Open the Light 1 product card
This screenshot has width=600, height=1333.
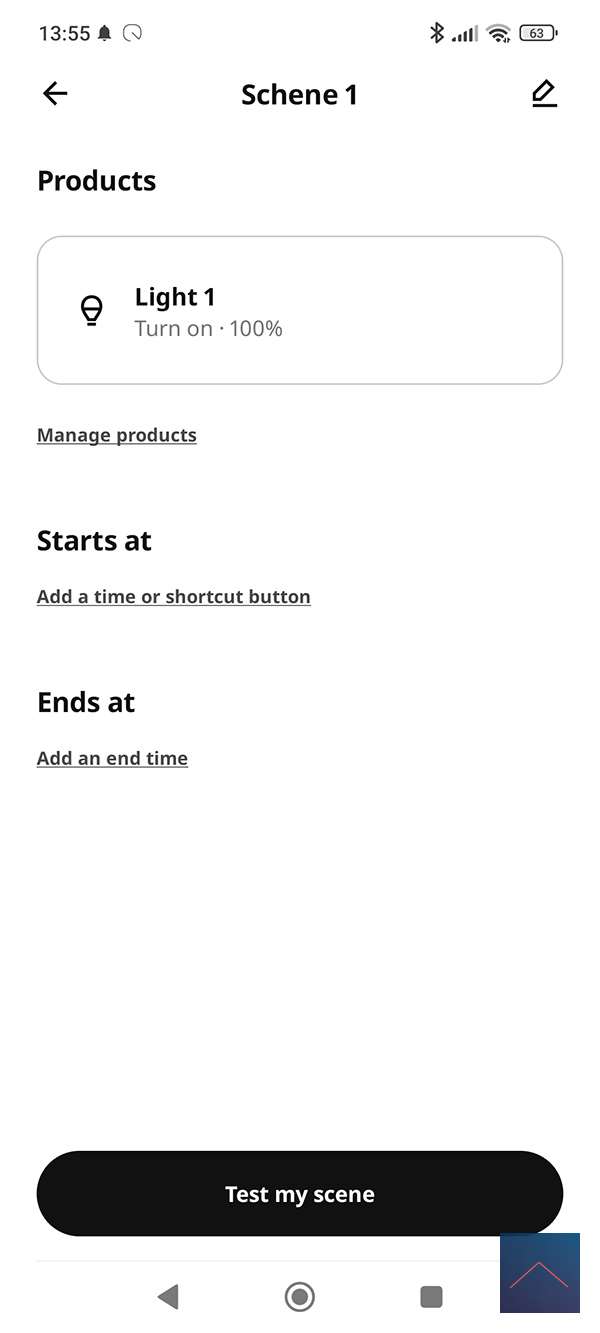point(300,311)
